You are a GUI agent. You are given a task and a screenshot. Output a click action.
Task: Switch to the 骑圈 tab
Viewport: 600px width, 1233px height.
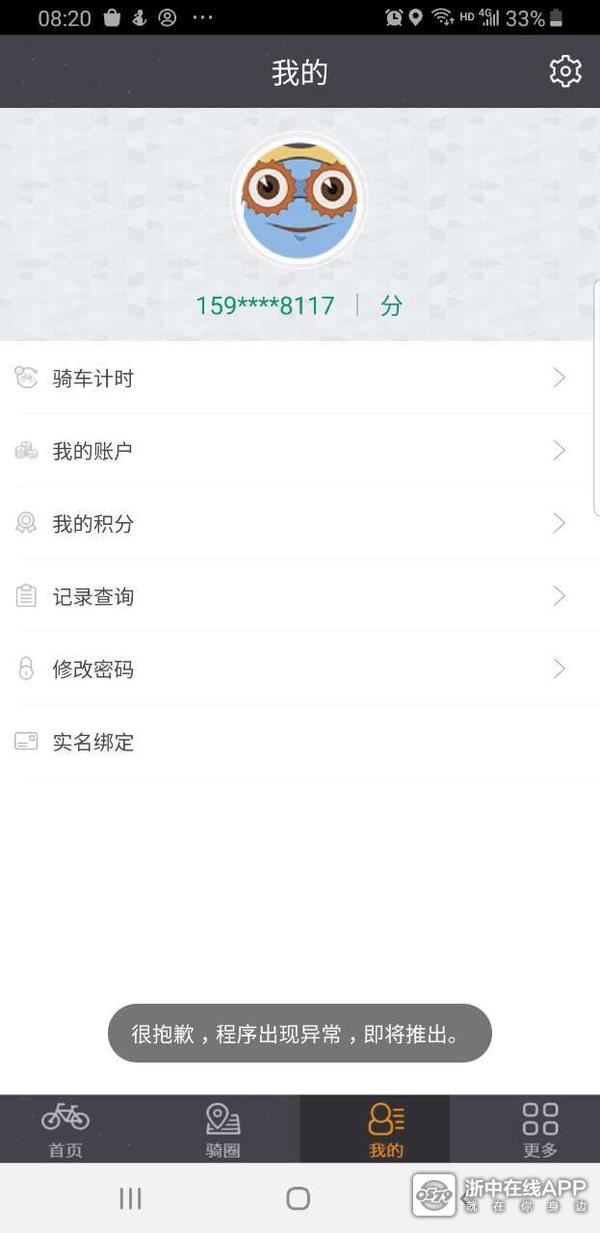(x=223, y=1129)
